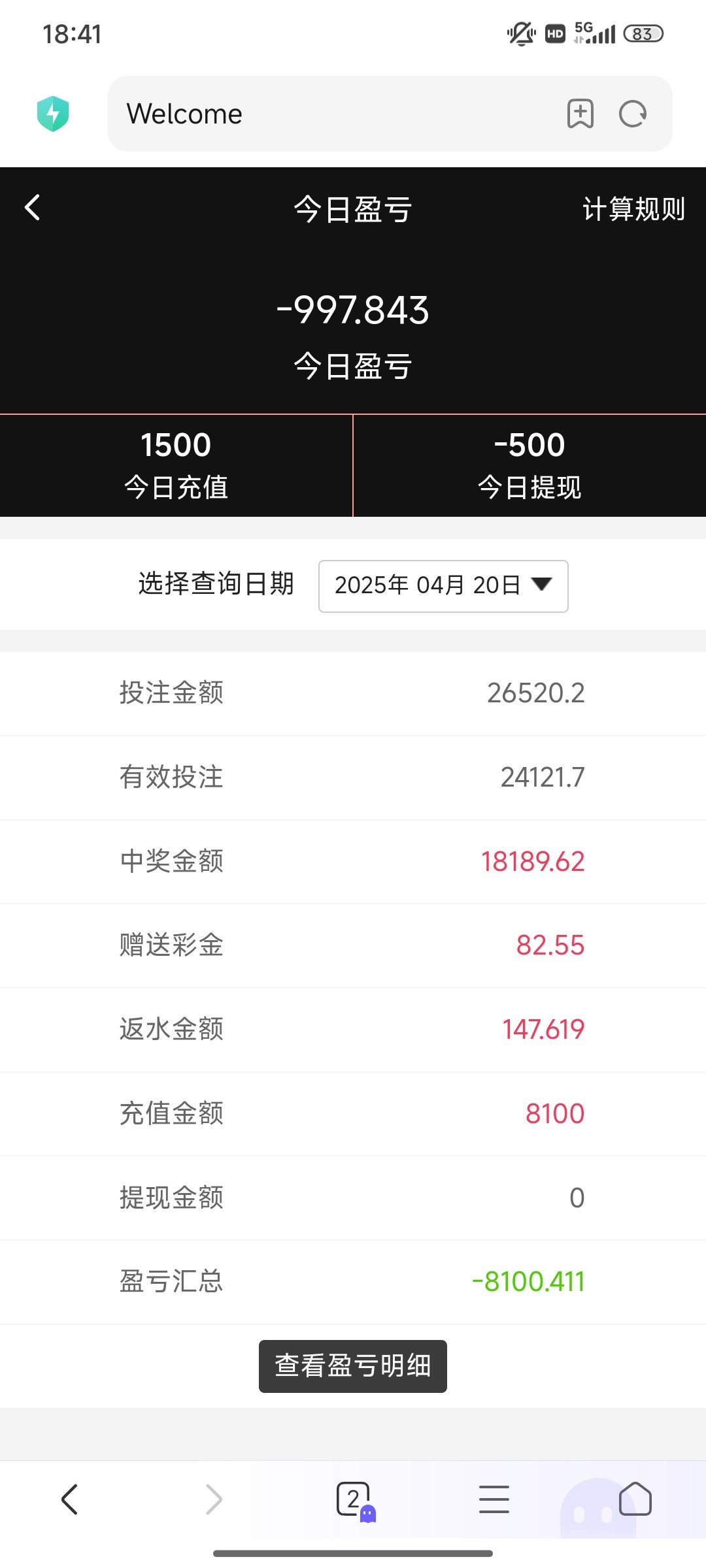Navigate back with the bottom navigation arrow
Image resolution: width=706 pixels, height=1568 pixels.
tap(71, 1500)
